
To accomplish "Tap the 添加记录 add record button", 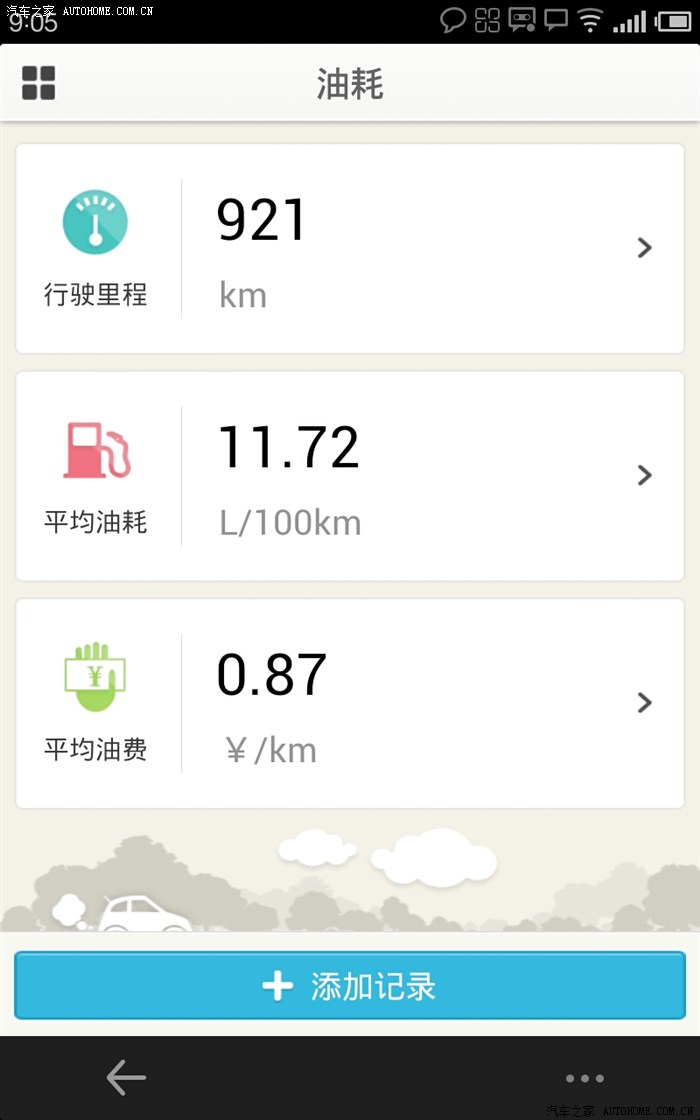I will [x=350, y=986].
